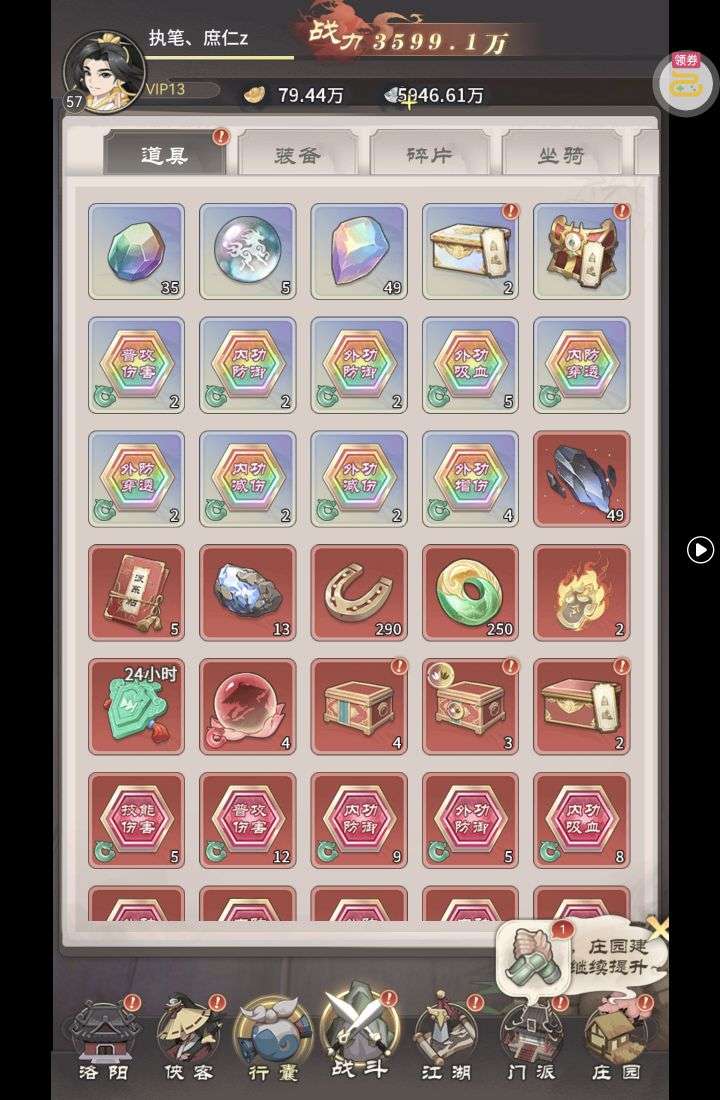Select the 技能伤害 red gem item

point(136,820)
